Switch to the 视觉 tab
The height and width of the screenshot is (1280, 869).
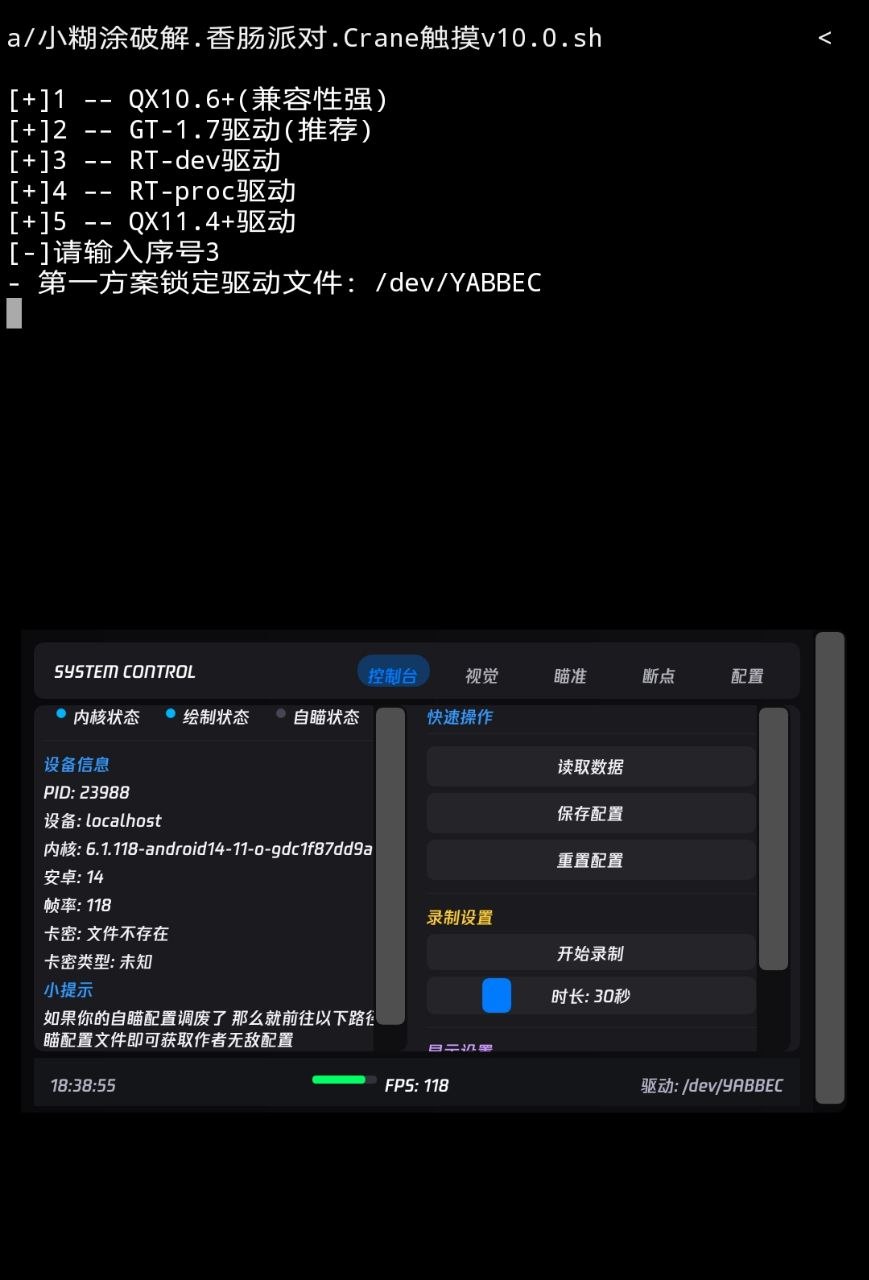(481, 676)
